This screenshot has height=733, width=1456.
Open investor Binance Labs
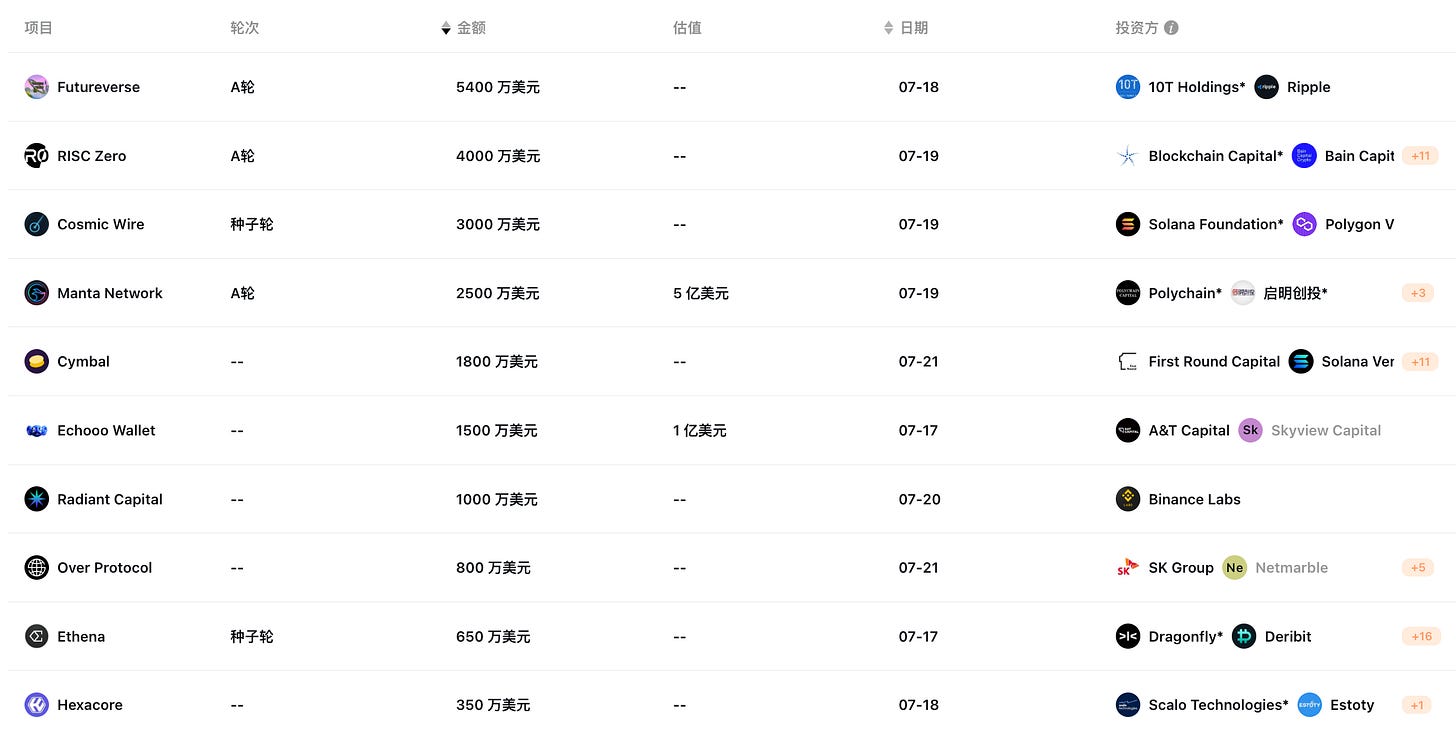click(x=1178, y=499)
